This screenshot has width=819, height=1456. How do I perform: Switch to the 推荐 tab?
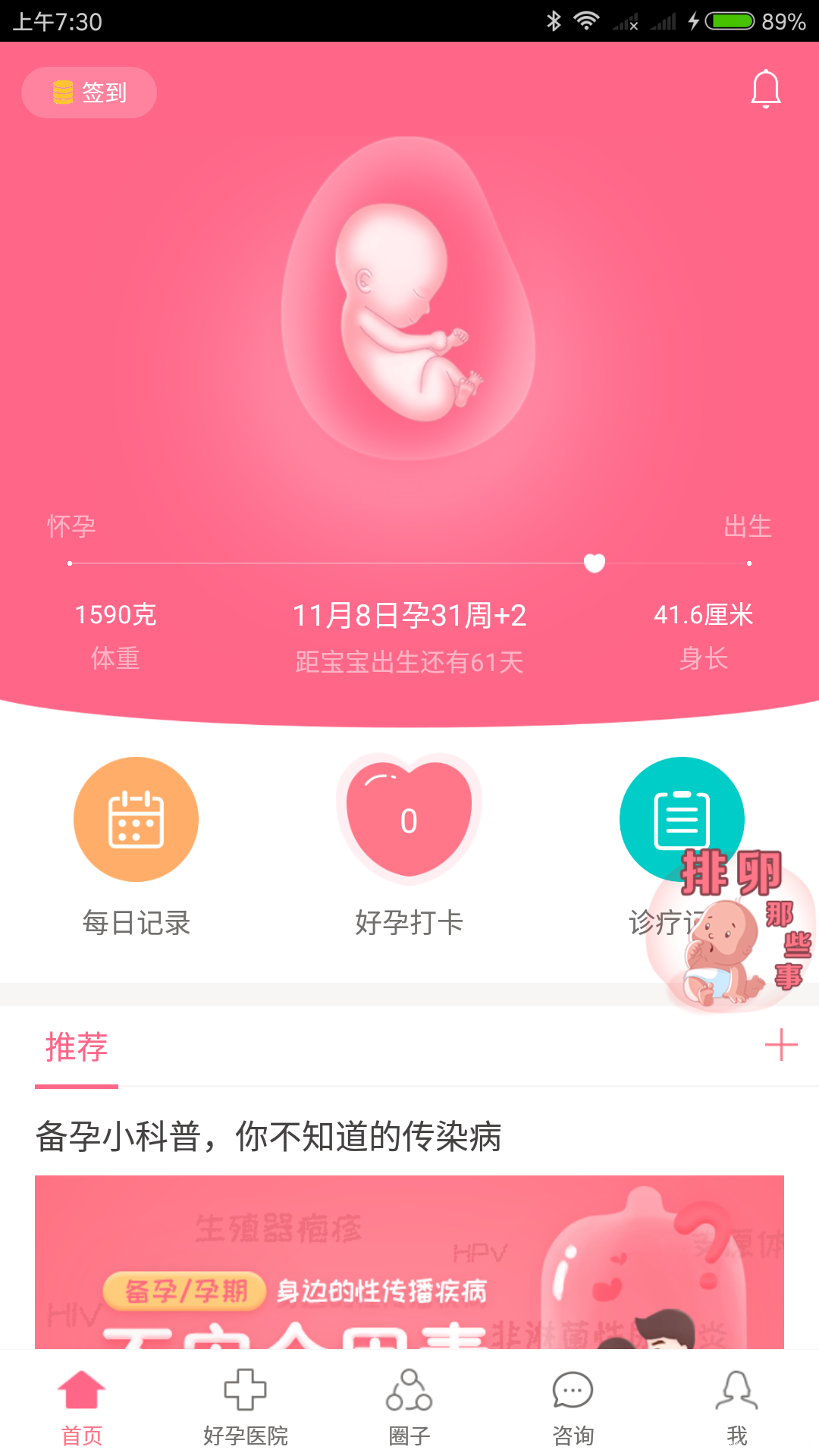[x=75, y=1047]
